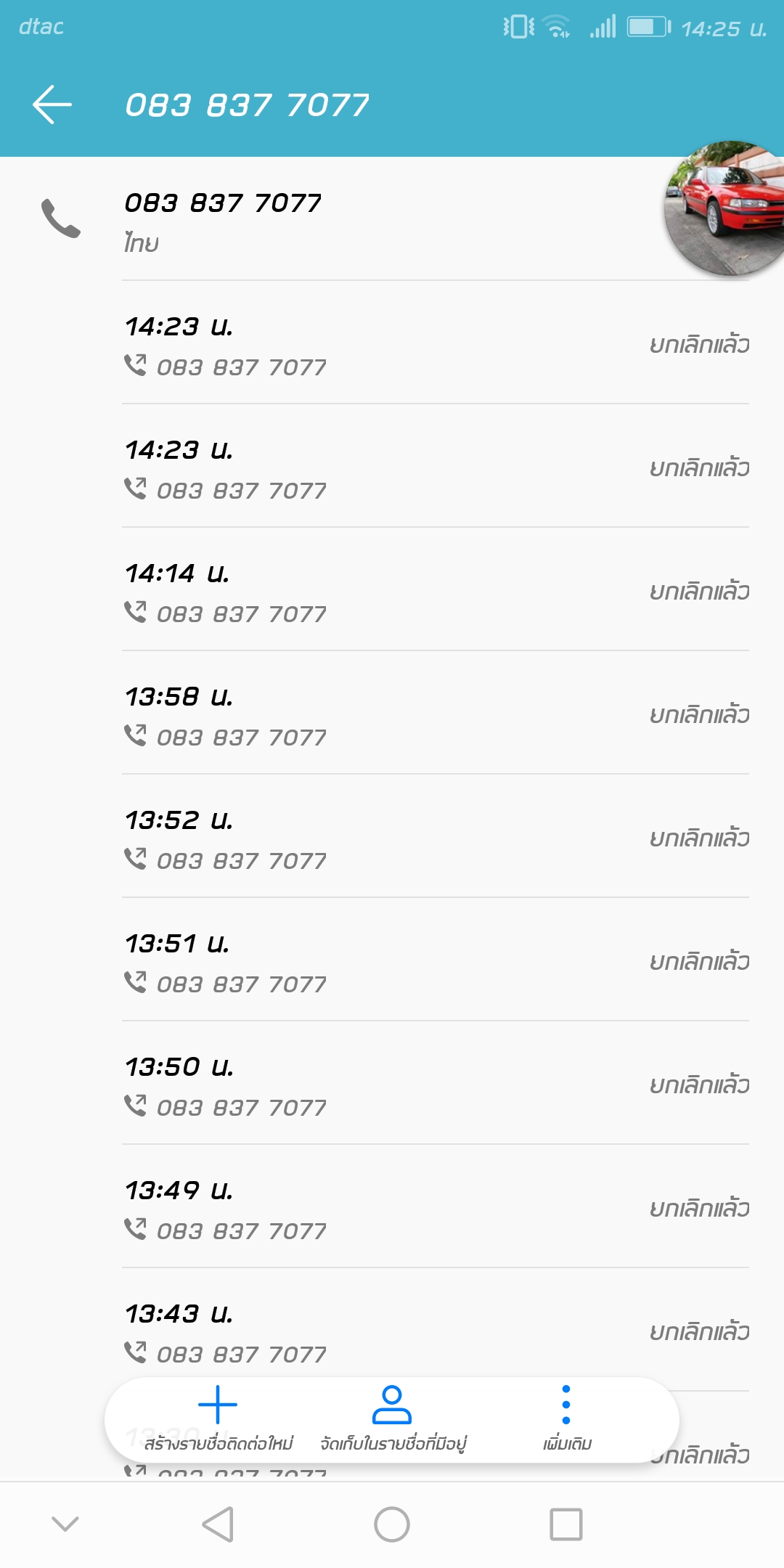Select the 13:51 น. call record
The width and height of the screenshot is (784, 1568).
pyautogui.click(x=436, y=960)
